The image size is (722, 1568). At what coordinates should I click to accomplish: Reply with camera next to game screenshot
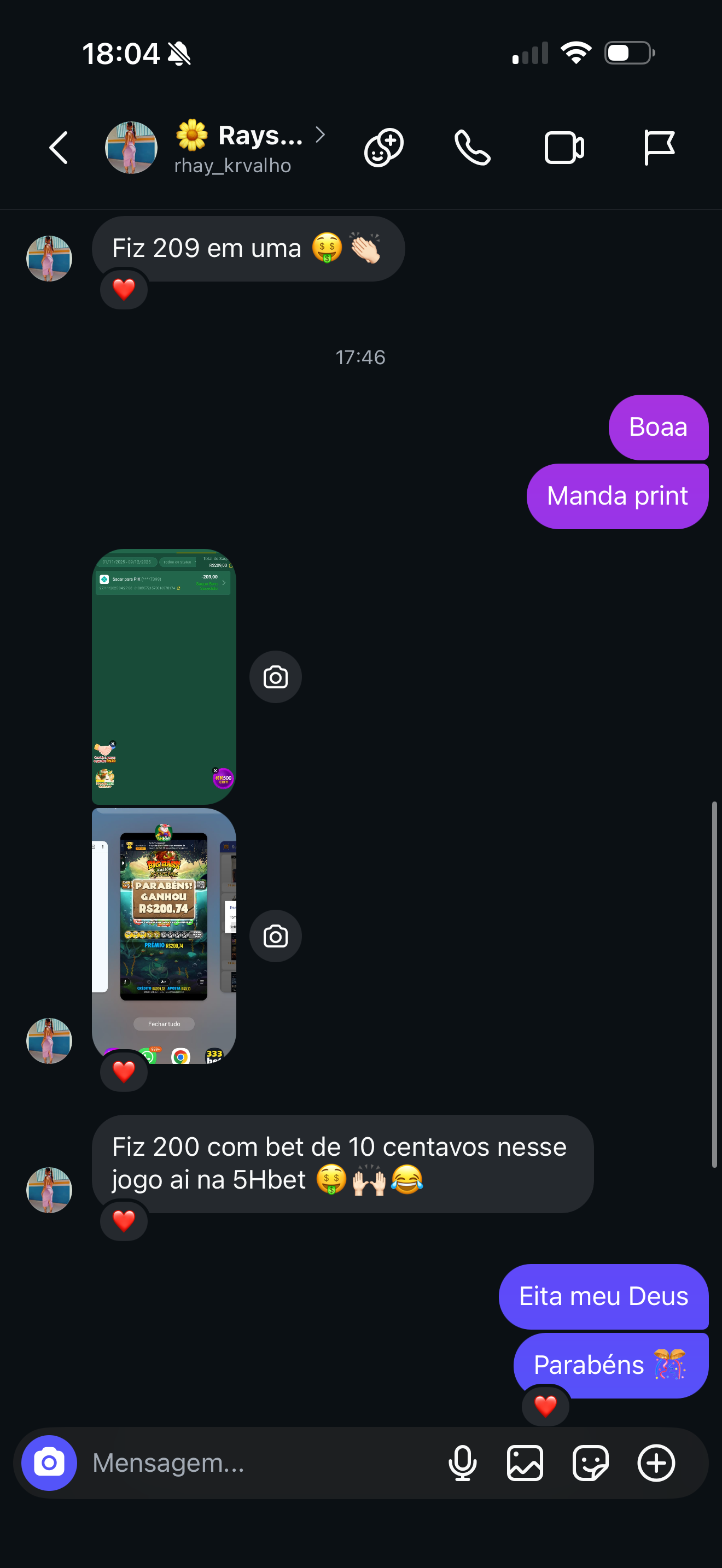(275, 936)
